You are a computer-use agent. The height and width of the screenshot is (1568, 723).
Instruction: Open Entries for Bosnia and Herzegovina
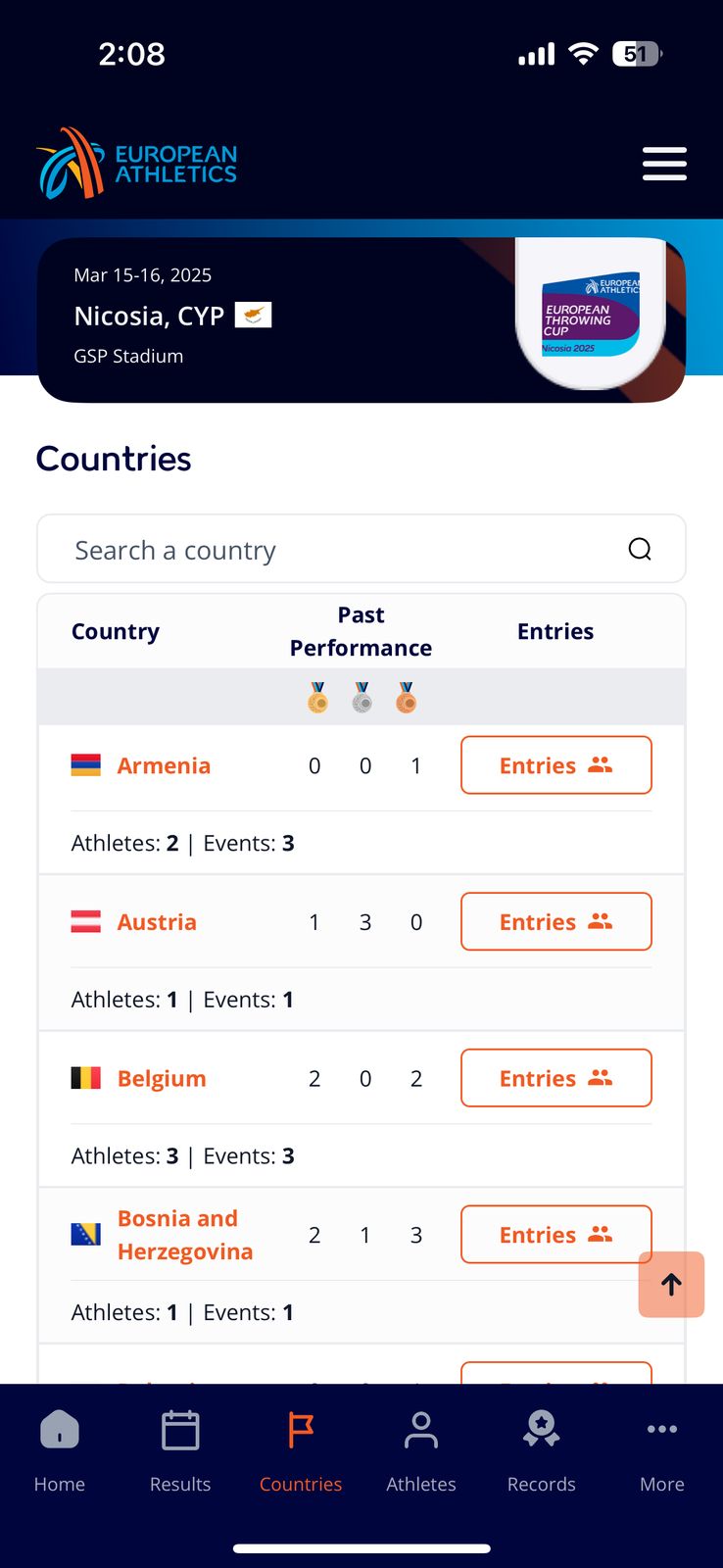coord(555,1234)
